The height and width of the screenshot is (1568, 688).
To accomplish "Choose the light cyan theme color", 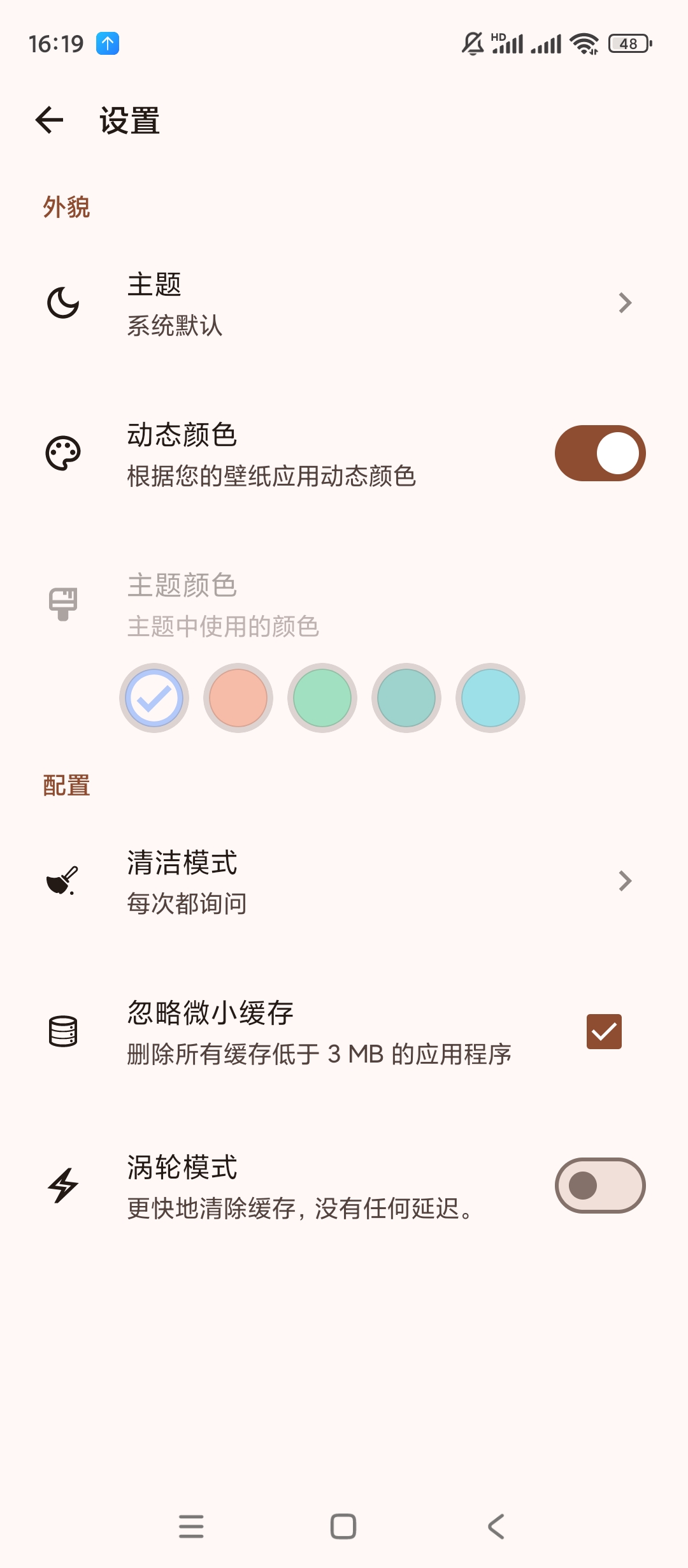I will tap(491, 698).
